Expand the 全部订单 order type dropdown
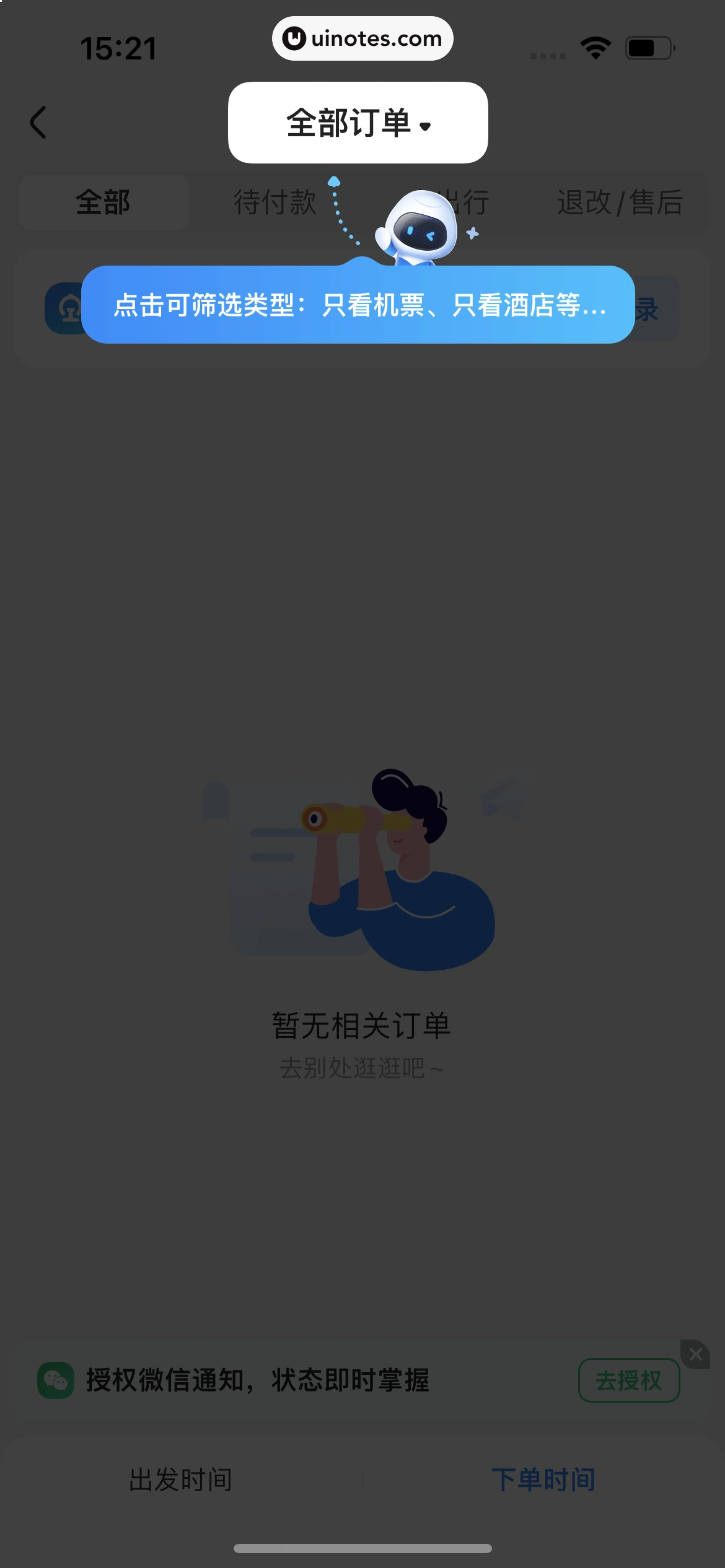Screen dimensions: 725x1568 [x=358, y=123]
